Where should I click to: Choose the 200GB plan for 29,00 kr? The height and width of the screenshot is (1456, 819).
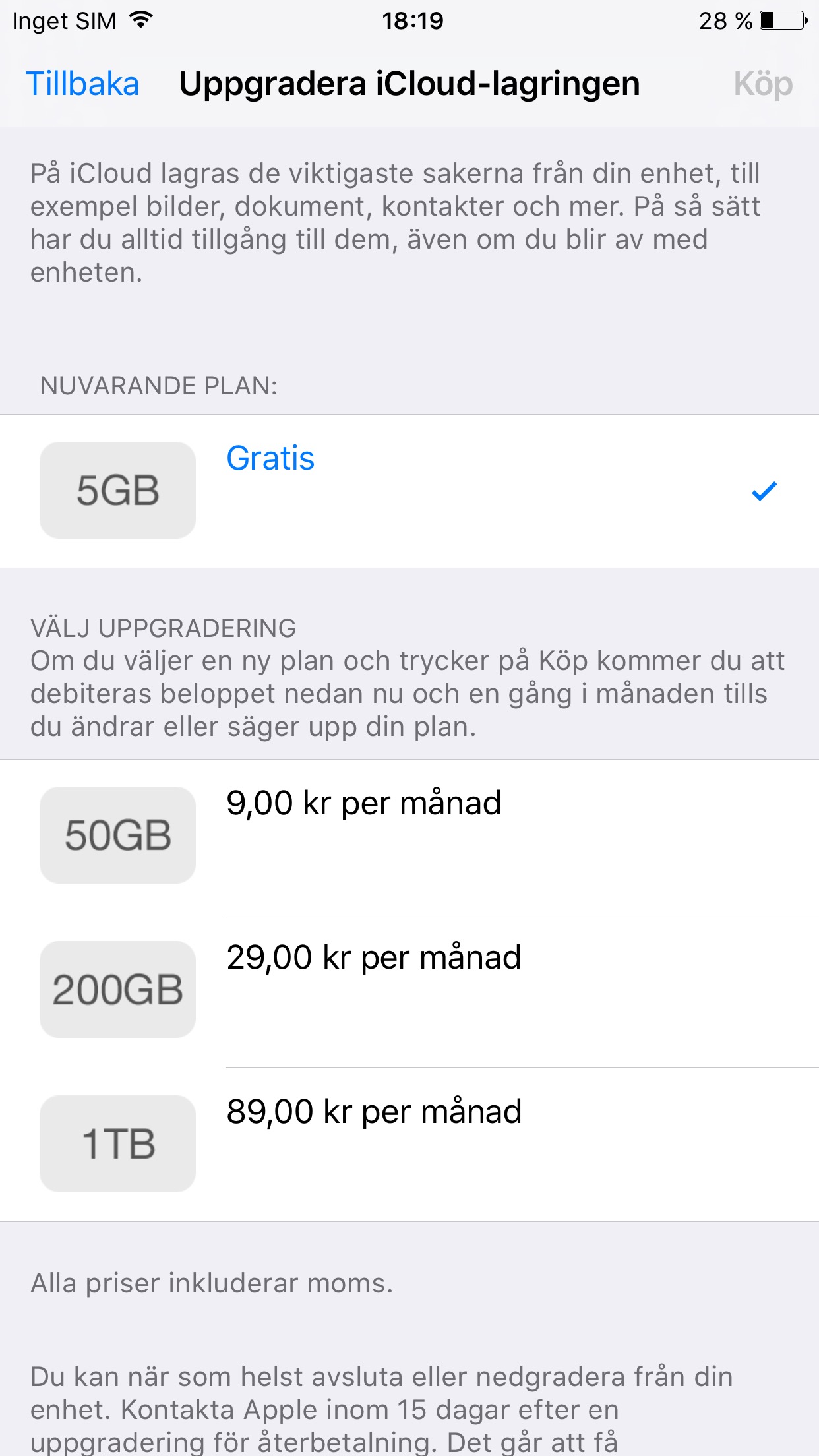tap(409, 989)
